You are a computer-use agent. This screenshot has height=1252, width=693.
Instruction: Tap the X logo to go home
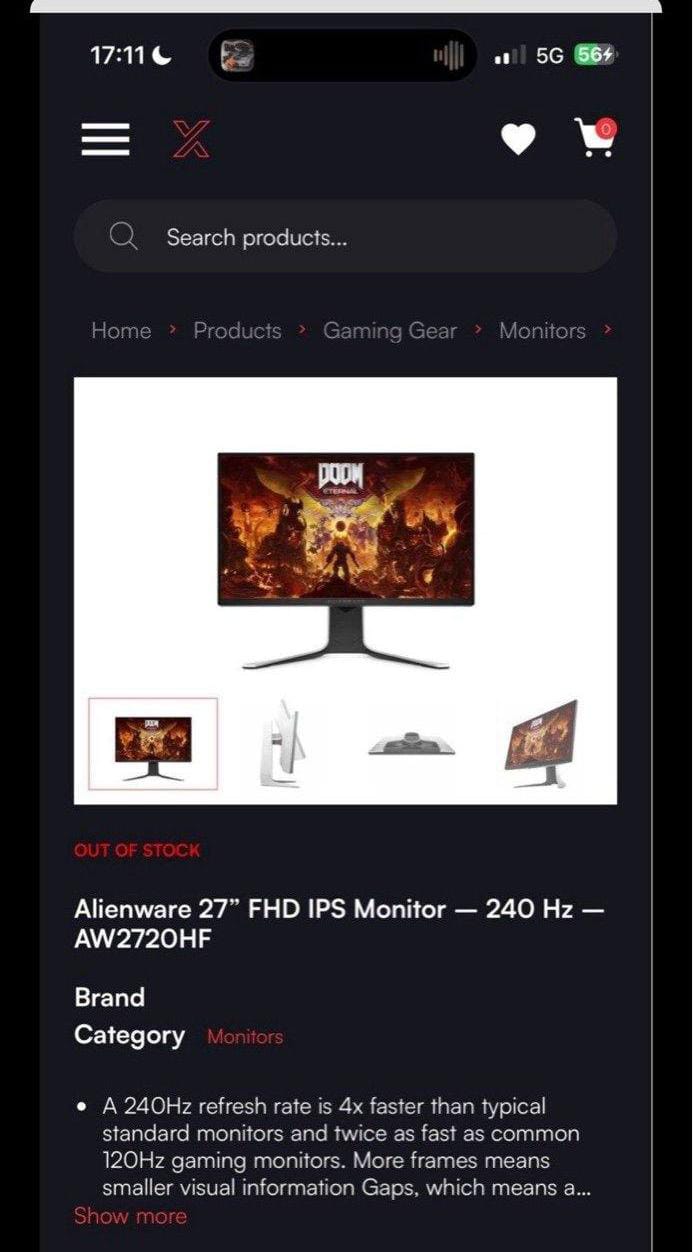click(x=191, y=139)
